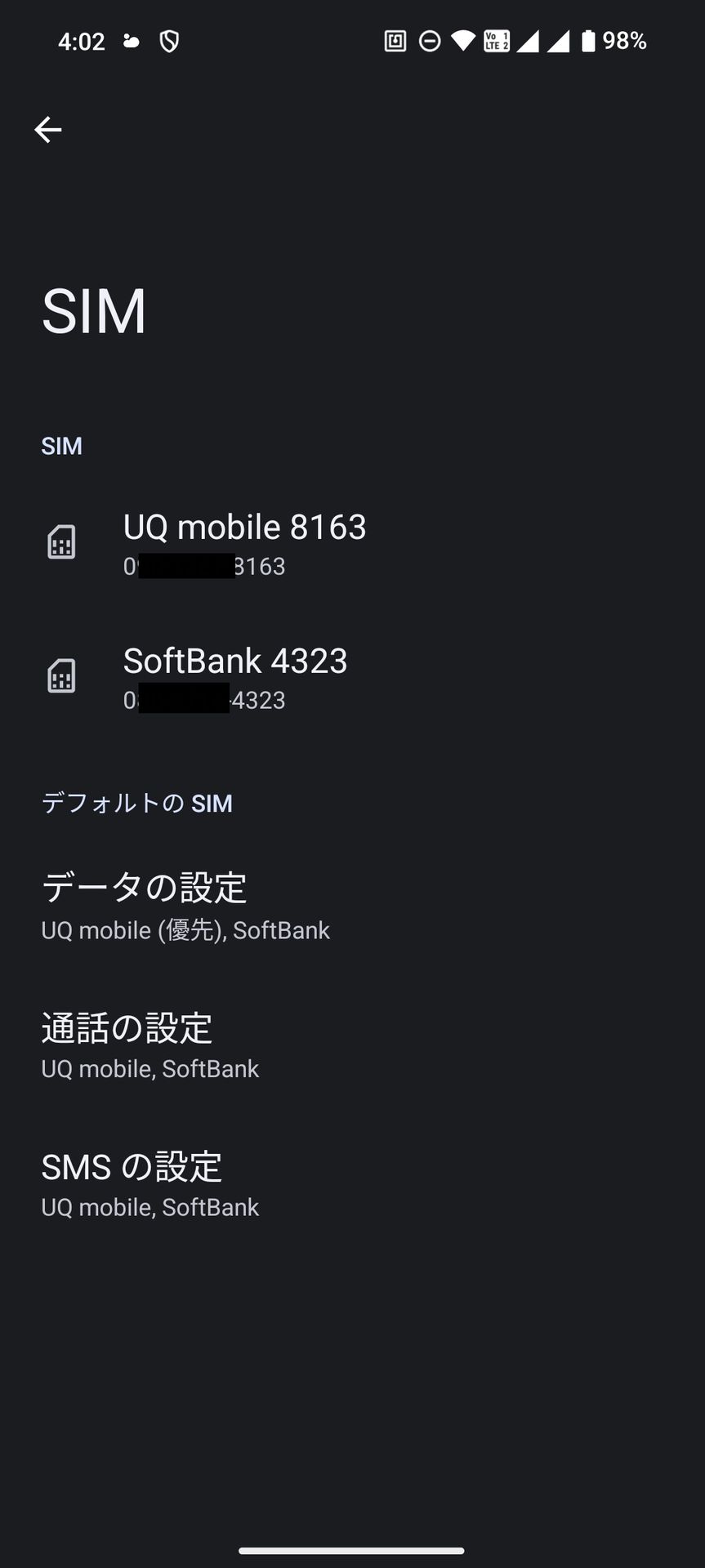The height and width of the screenshot is (1568, 705).
Task: Tap the do-not-disturb icon in the status bar
Action: coord(432,40)
